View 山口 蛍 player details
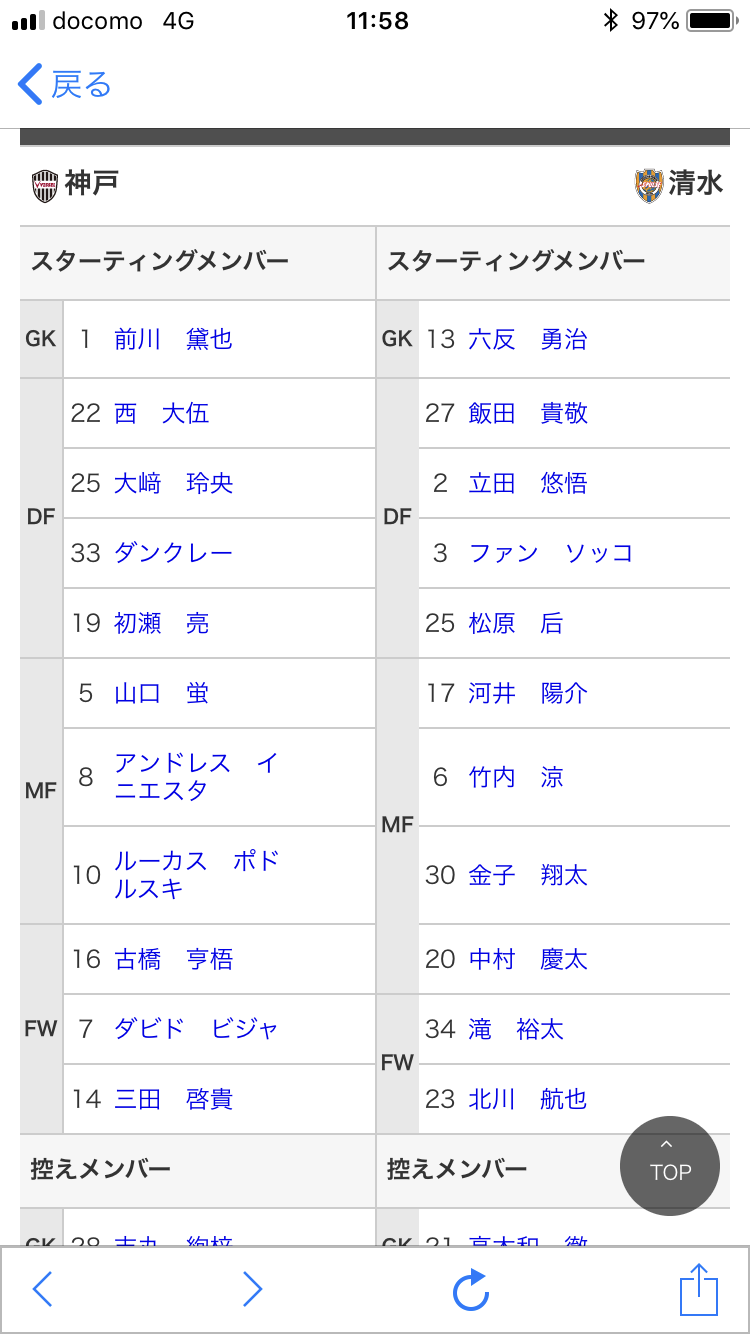 (161, 693)
